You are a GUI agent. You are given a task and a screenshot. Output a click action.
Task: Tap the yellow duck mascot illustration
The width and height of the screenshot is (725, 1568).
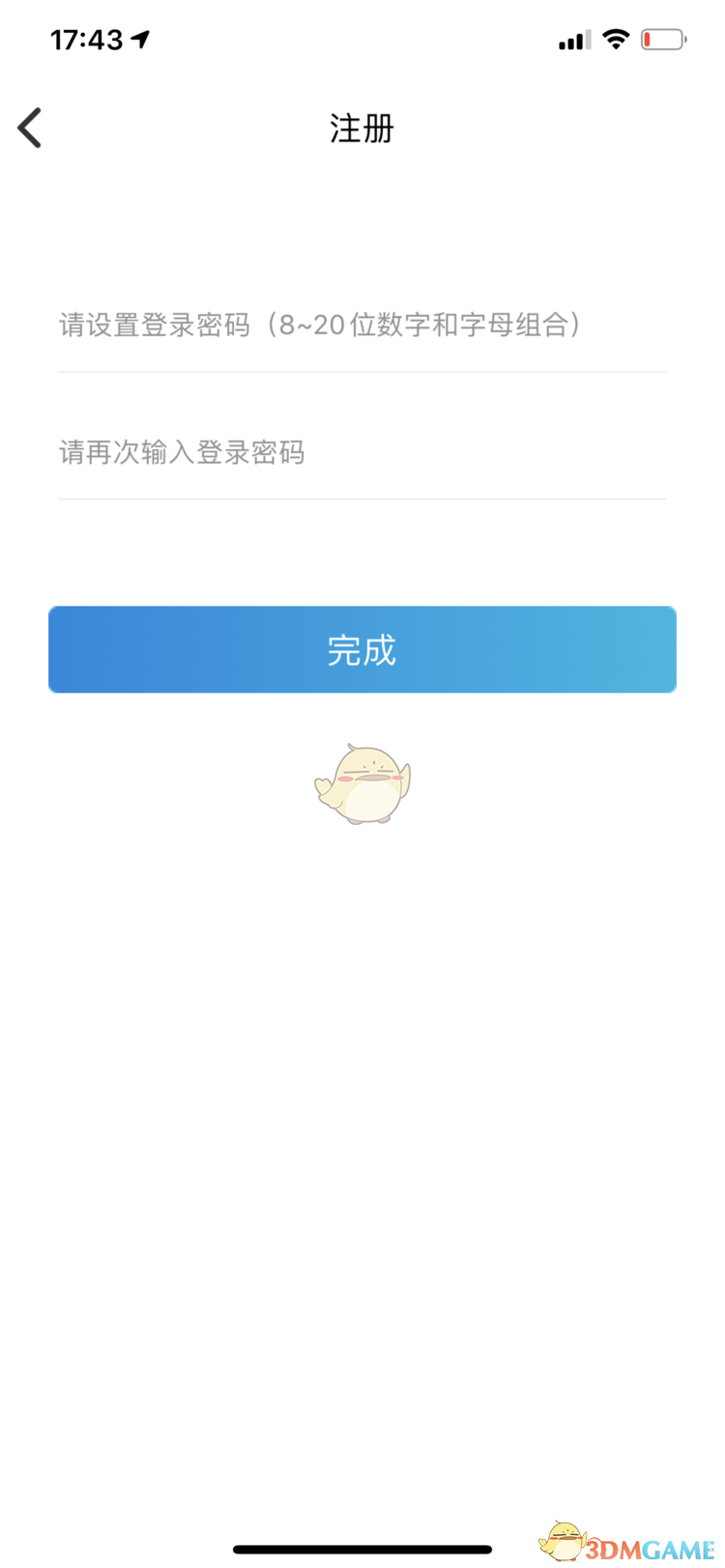click(362, 783)
